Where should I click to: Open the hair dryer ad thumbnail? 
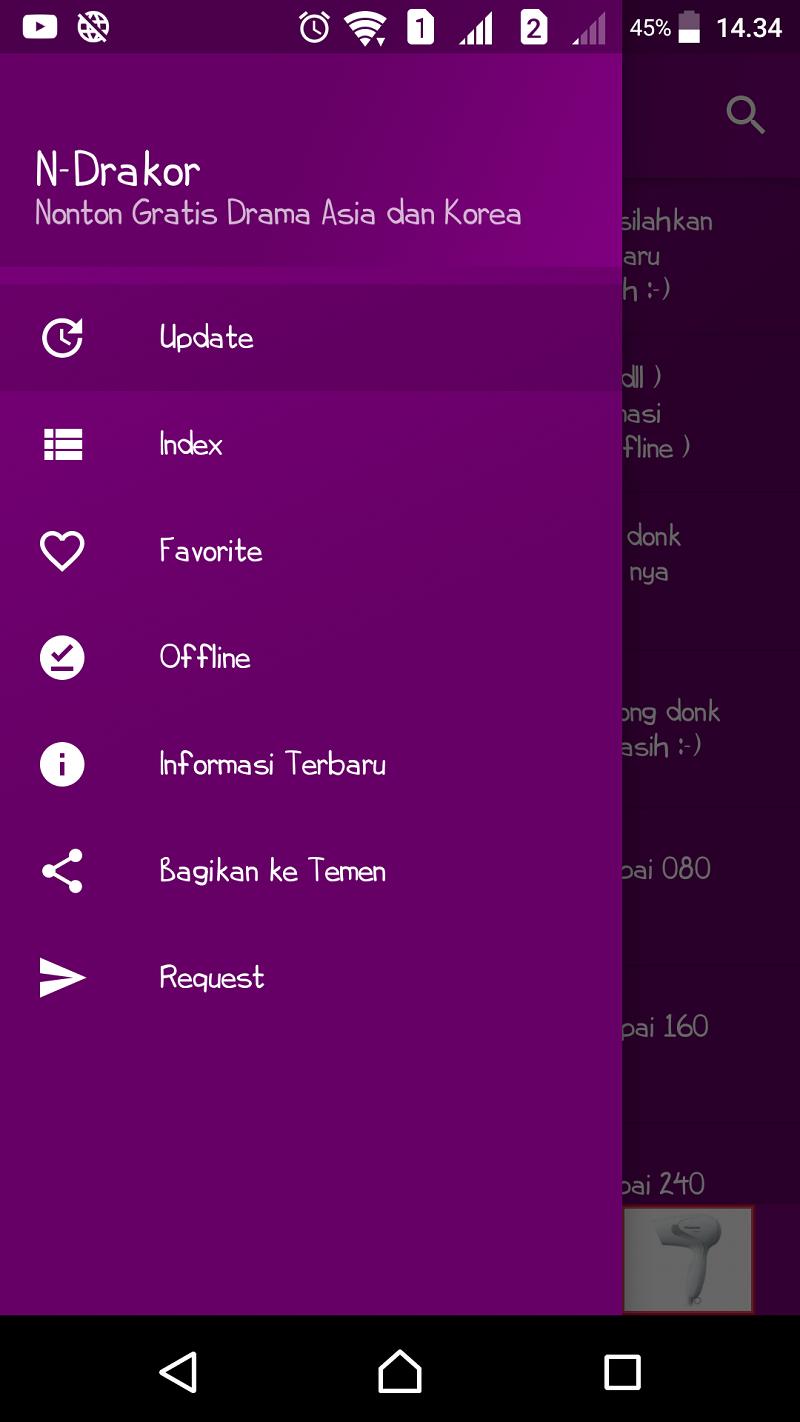pyautogui.click(x=688, y=1259)
